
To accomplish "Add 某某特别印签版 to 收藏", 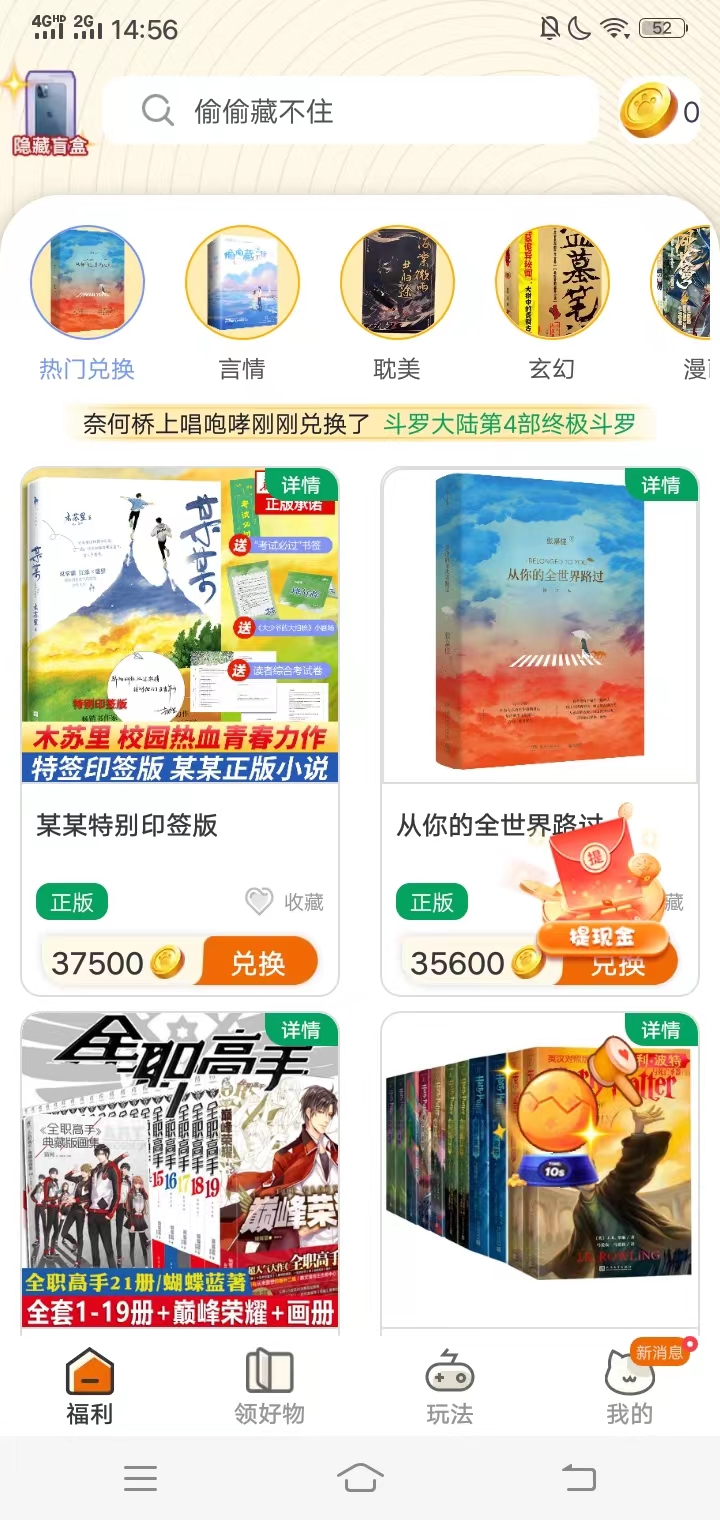I will click(285, 902).
